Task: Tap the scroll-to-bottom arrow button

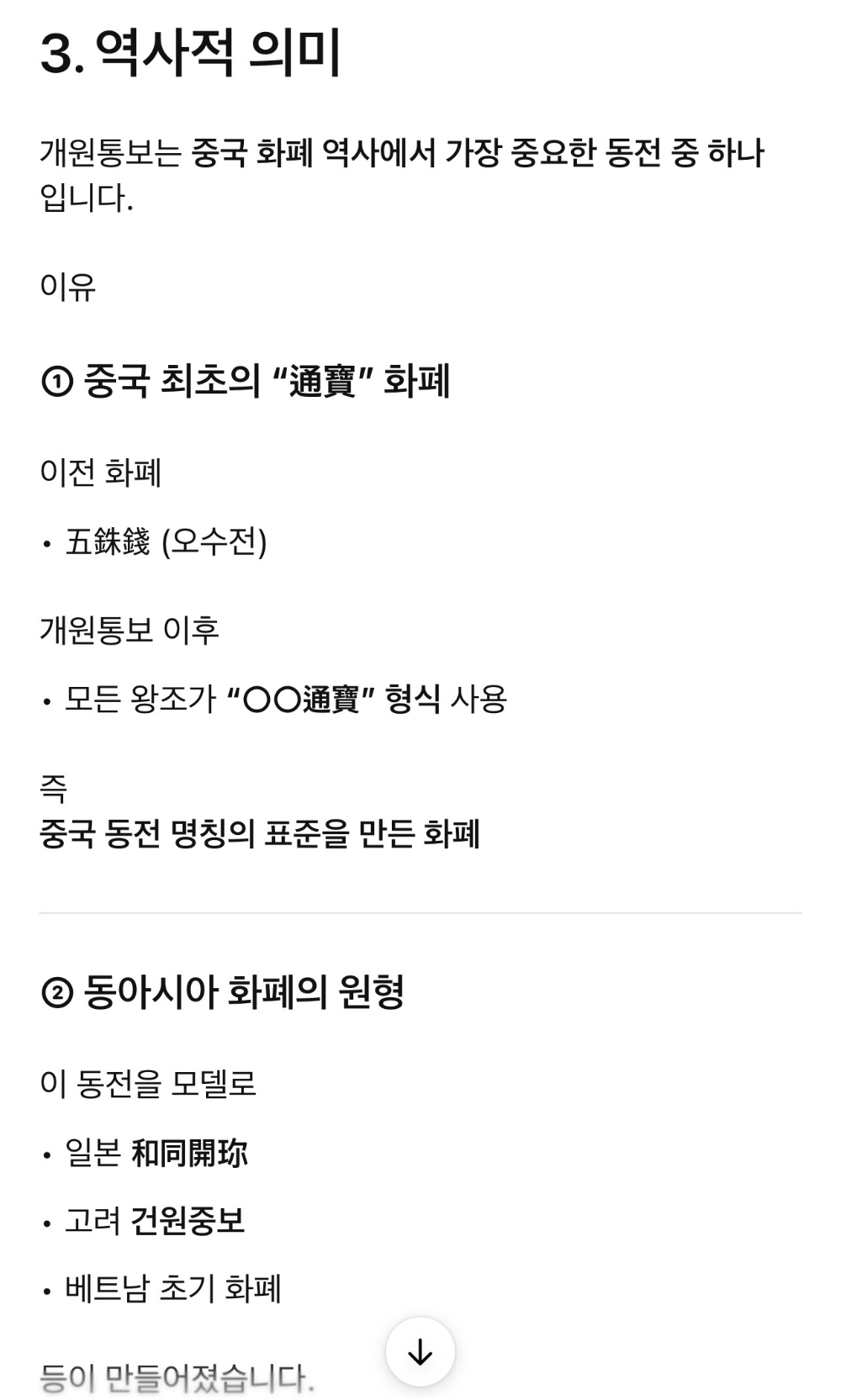Action: (420, 1352)
